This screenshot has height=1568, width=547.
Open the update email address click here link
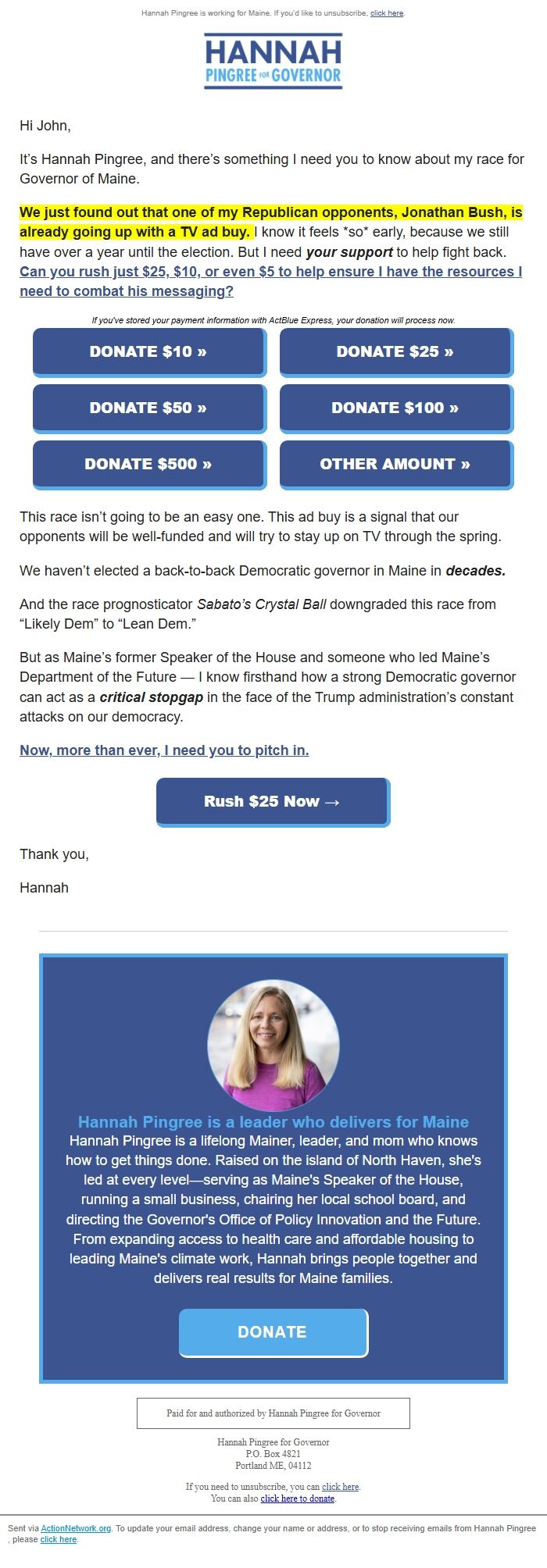(x=58, y=1539)
